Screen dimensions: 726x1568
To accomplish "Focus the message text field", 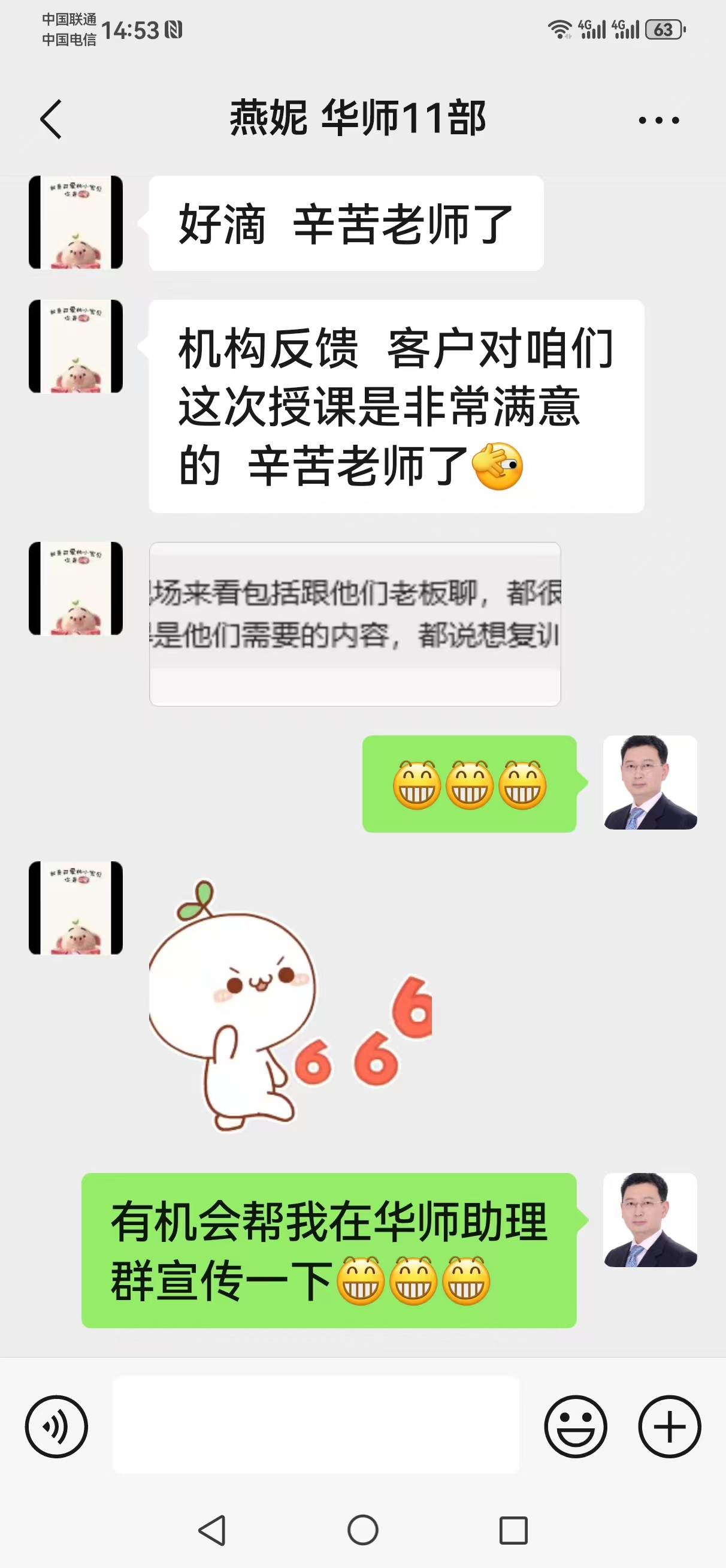I will 316,1424.
